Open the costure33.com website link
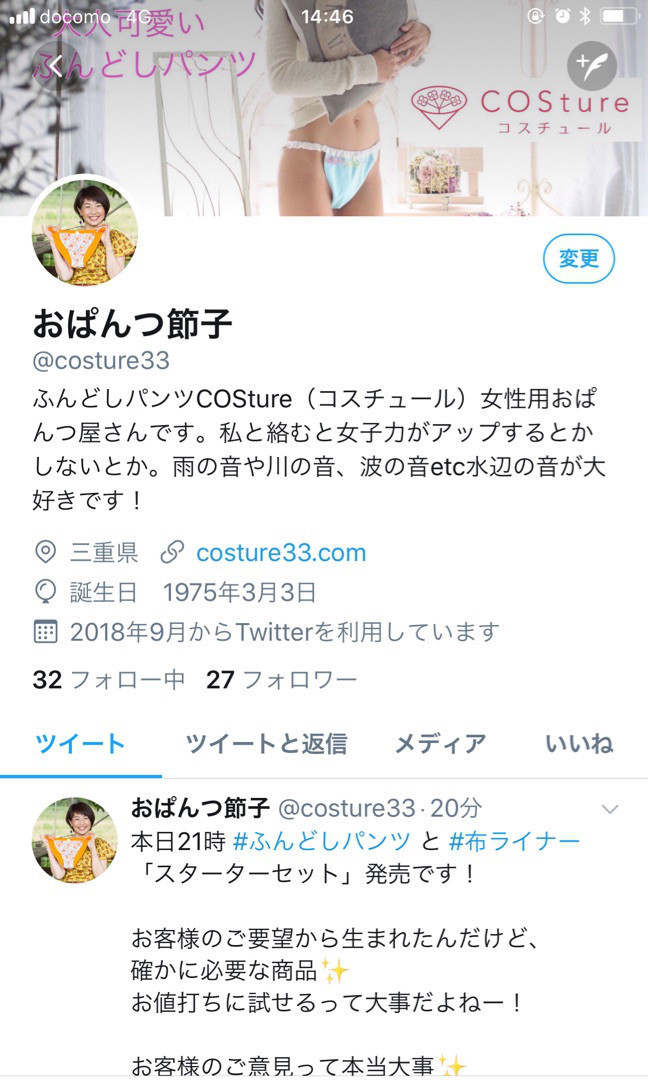The height and width of the screenshot is (1080, 648). [280, 552]
